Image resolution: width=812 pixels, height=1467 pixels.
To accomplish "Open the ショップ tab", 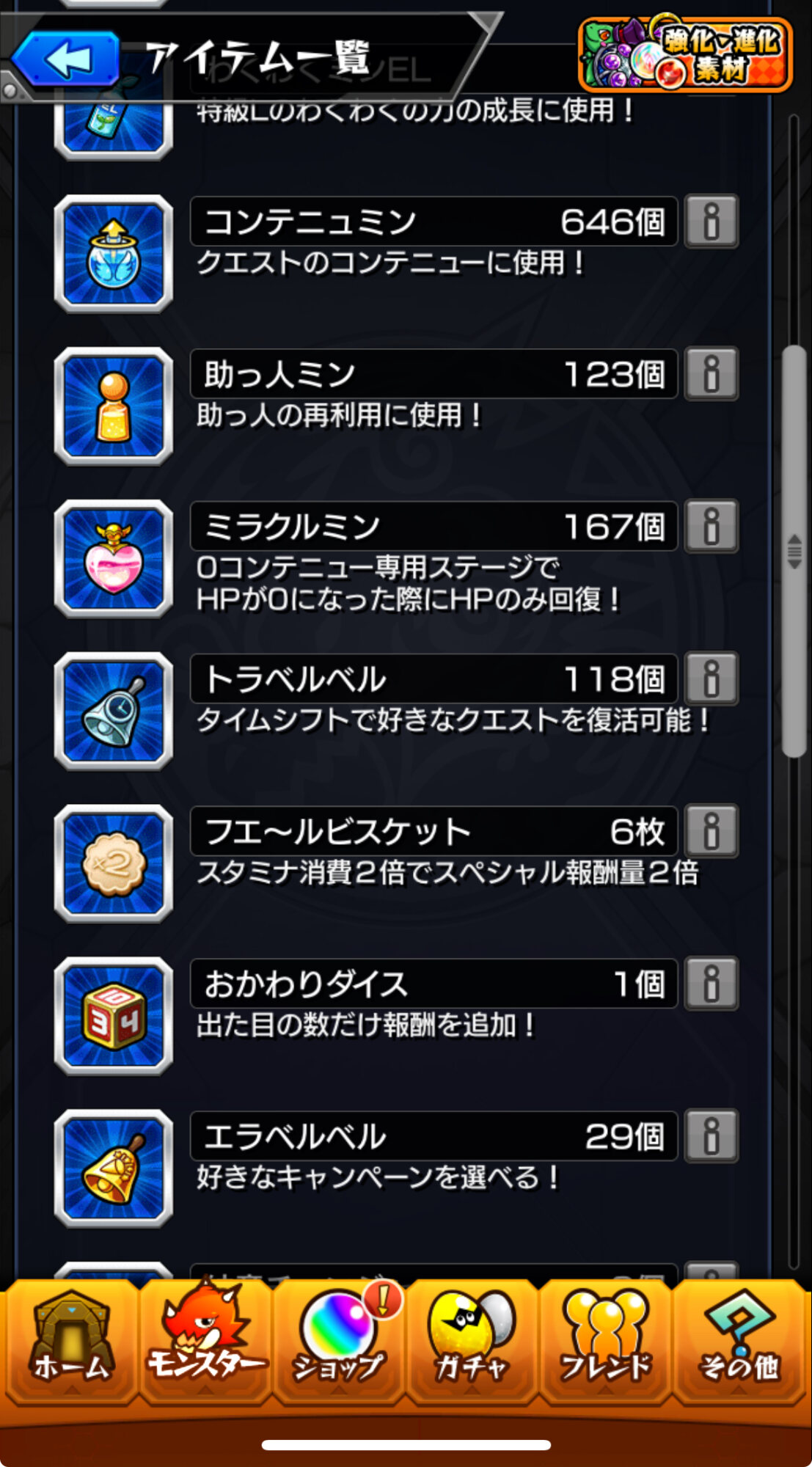I will (338, 1342).
